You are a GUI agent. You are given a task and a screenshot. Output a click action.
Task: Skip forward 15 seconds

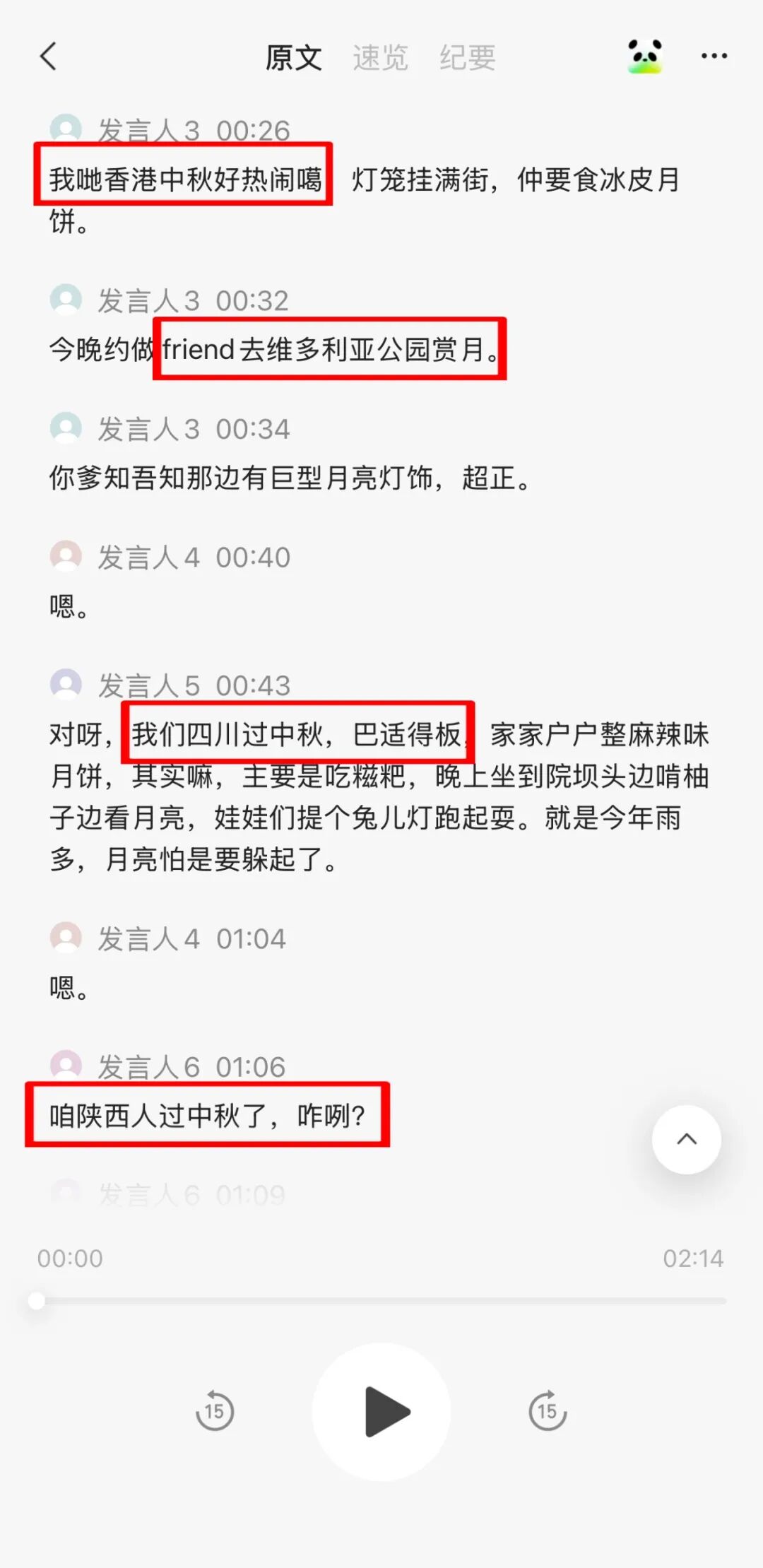pos(548,1412)
